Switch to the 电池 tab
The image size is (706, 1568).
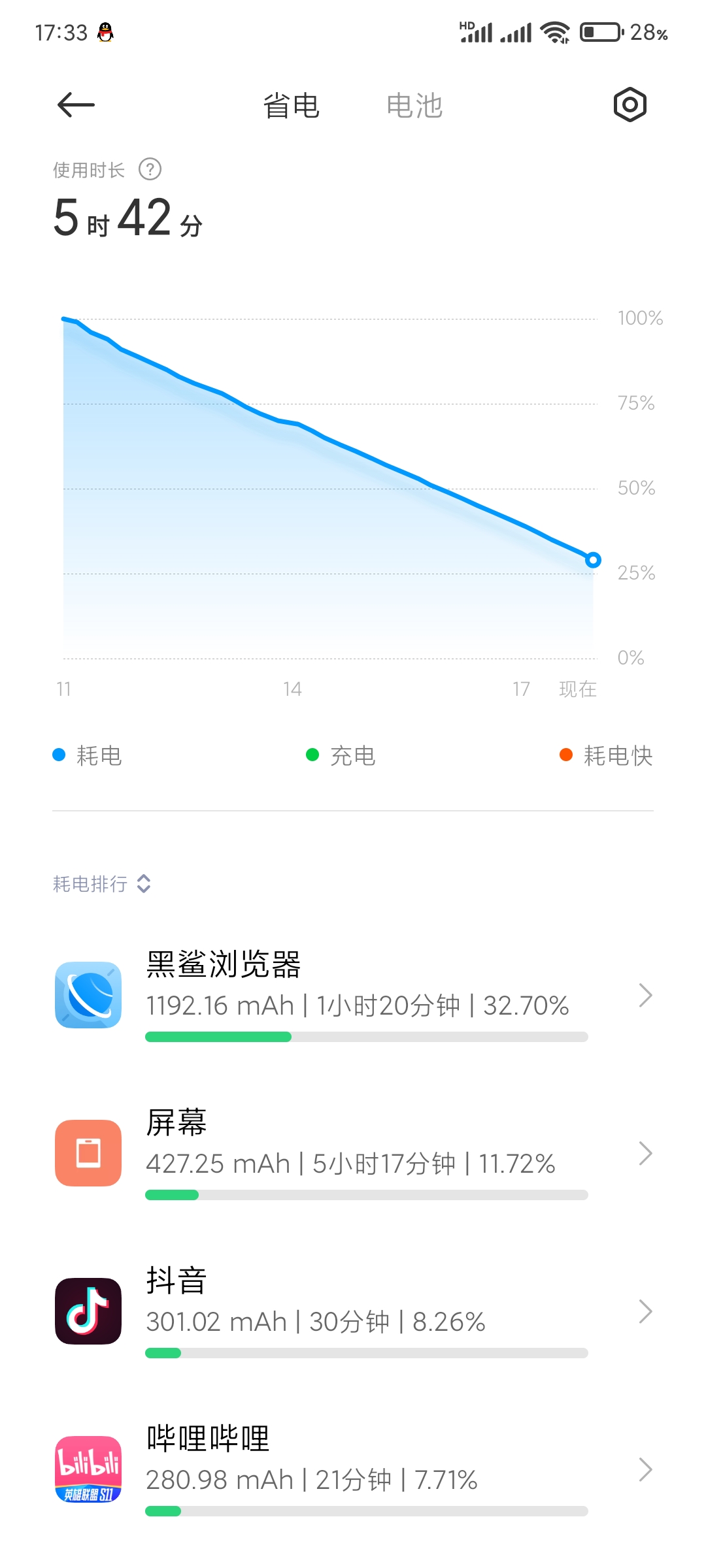[414, 106]
